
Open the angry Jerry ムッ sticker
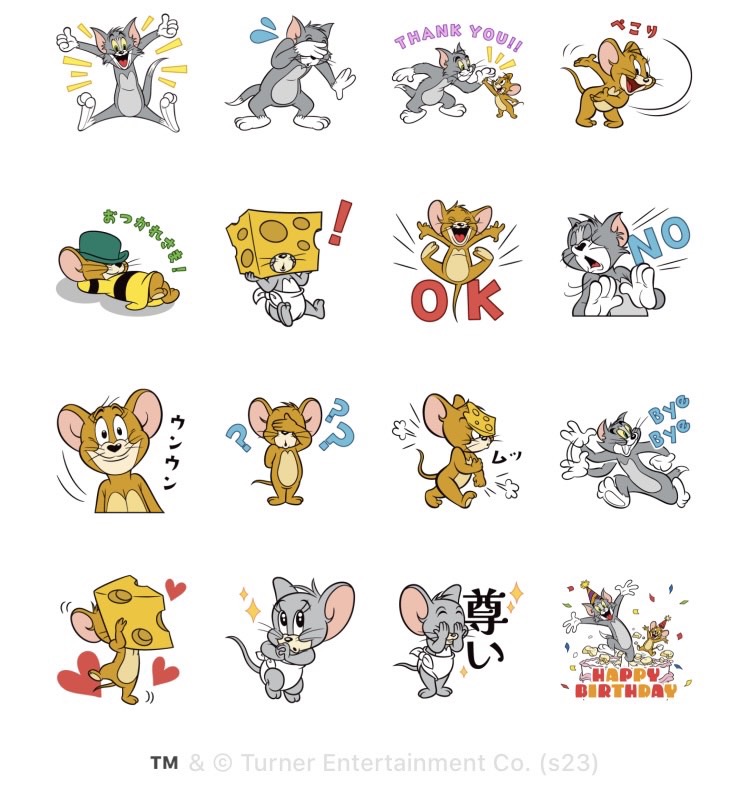point(459,450)
